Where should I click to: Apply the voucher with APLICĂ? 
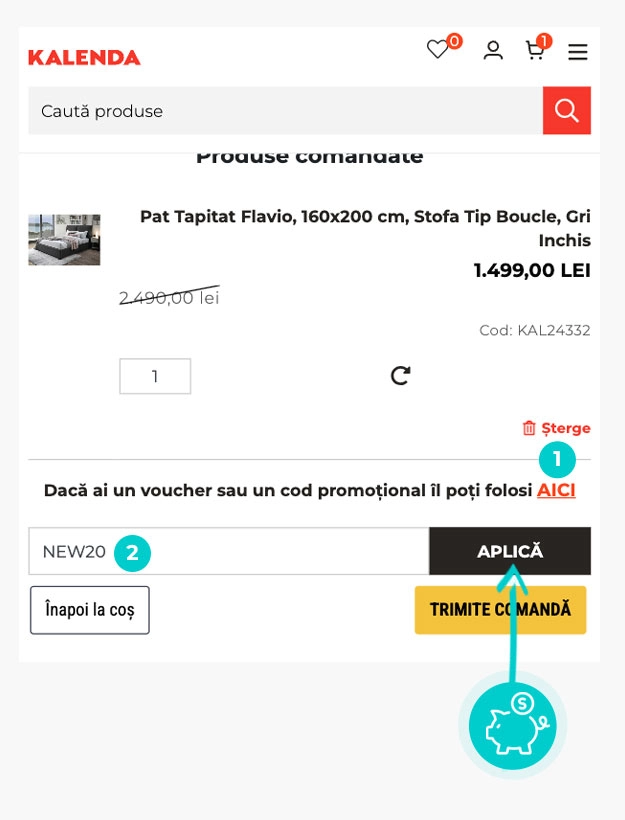tap(510, 551)
